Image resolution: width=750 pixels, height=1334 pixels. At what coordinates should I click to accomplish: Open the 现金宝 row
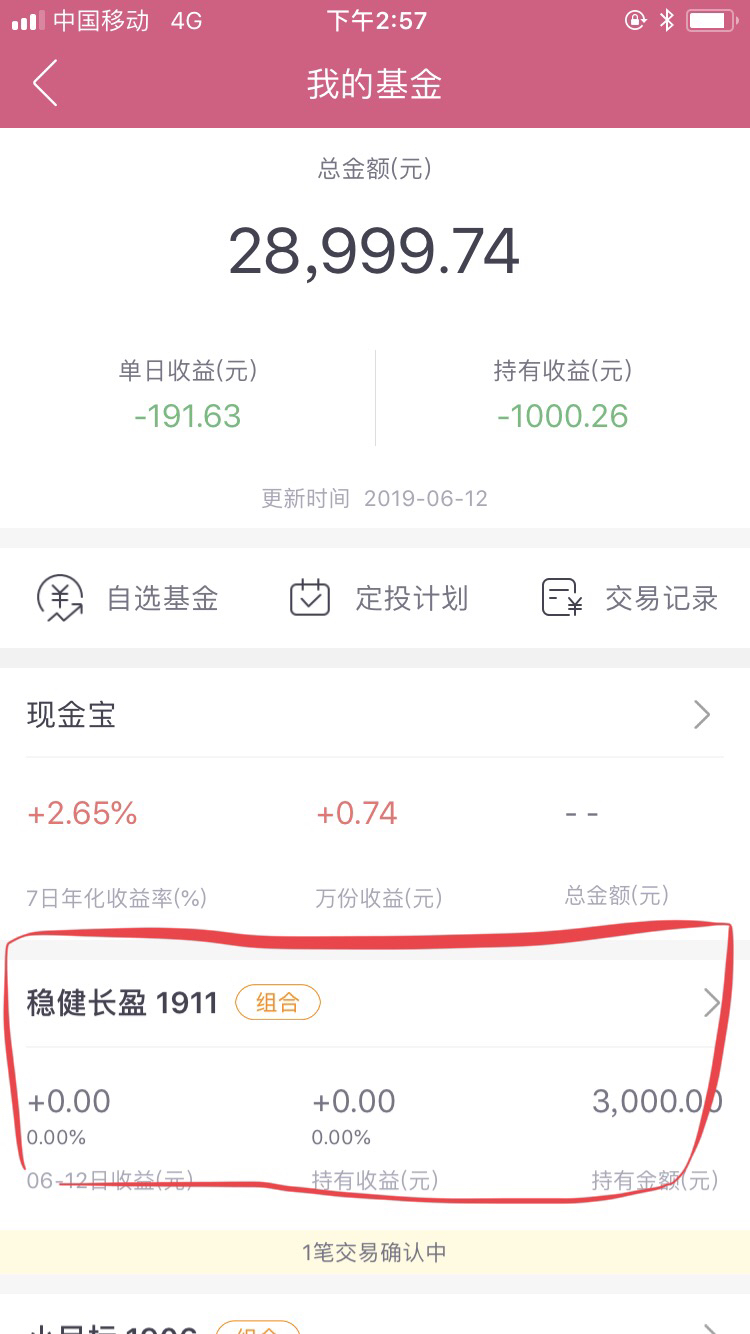point(375,714)
